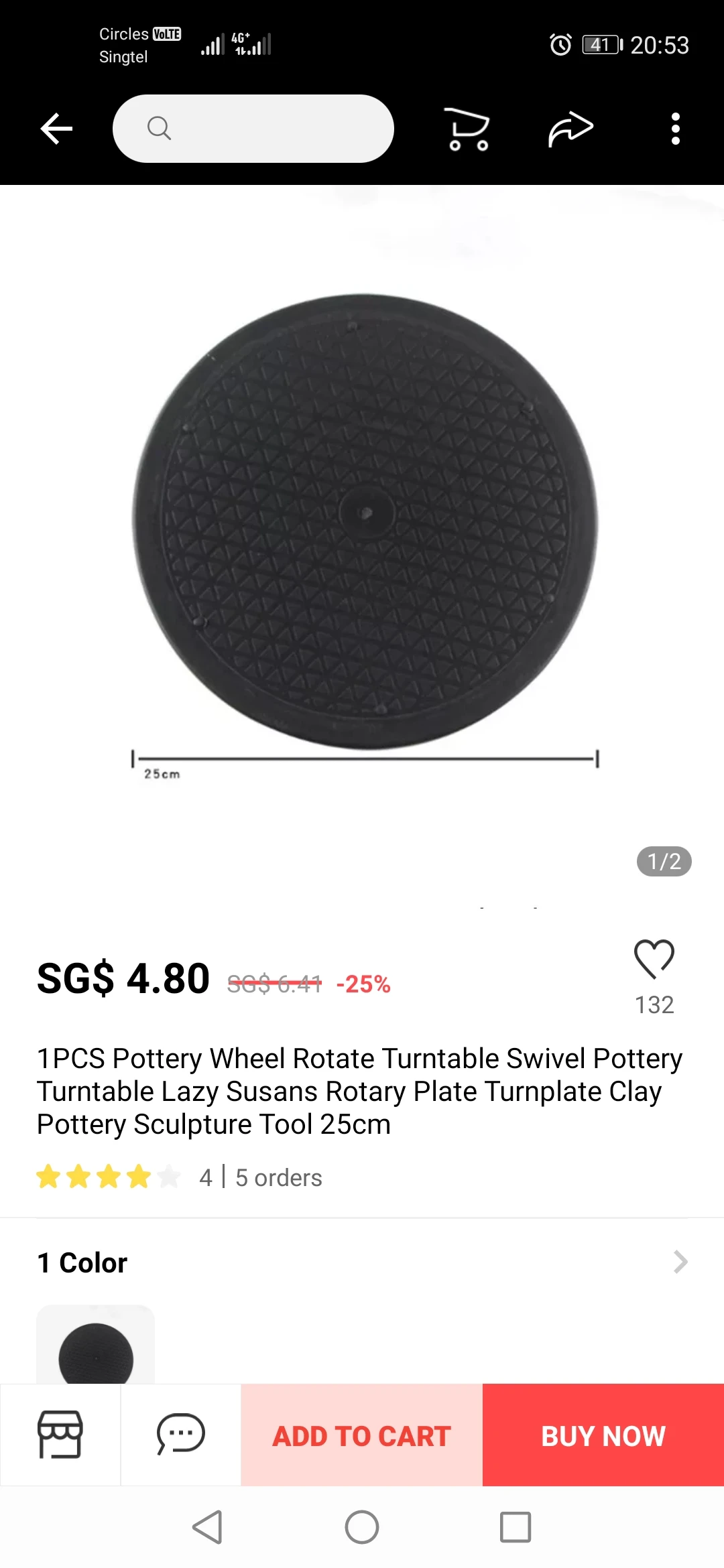Open the turntable product image
Image resolution: width=724 pixels, height=1568 pixels.
pyautogui.click(x=365, y=521)
